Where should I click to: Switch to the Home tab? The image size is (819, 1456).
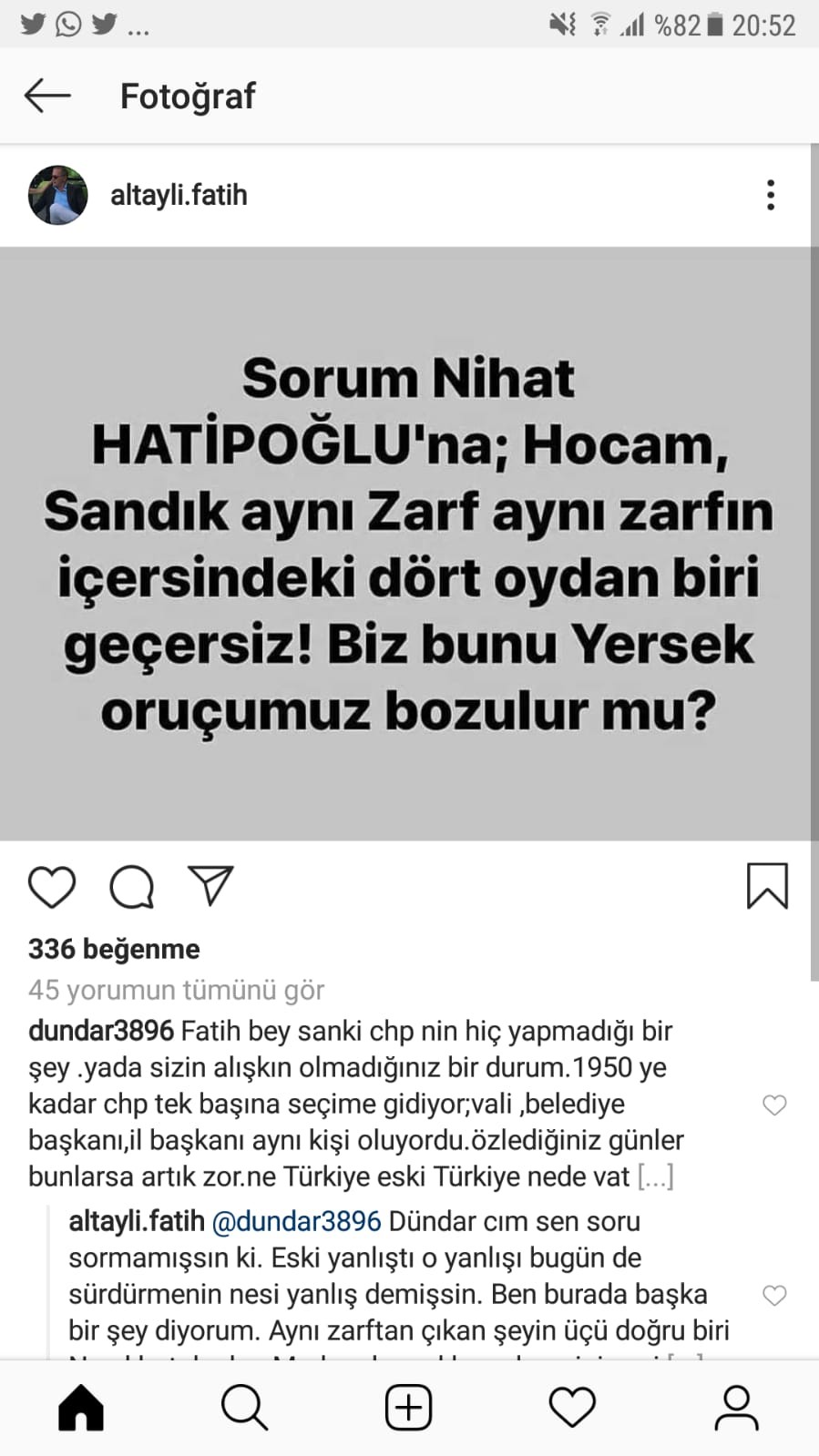[x=81, y=1408]
